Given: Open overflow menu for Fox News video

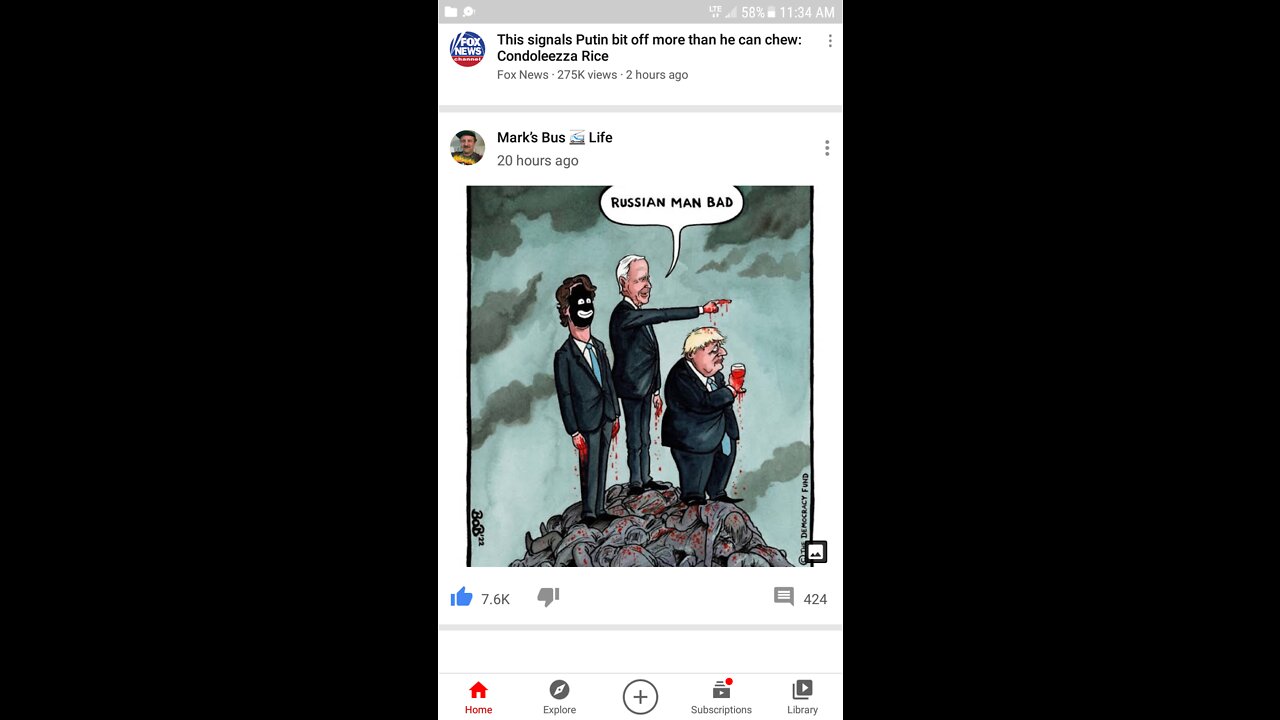Looking at the screenshot, I should pos(829,41).
